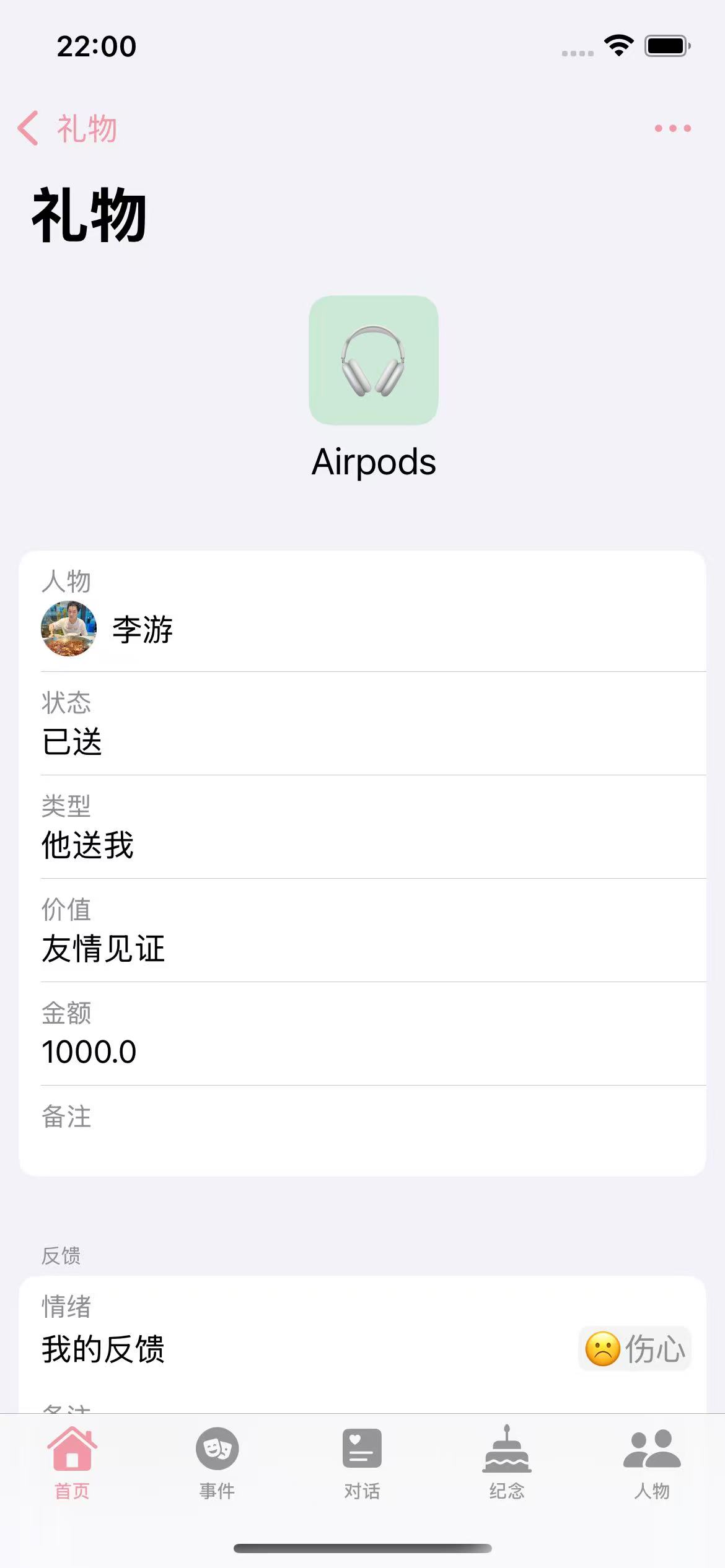Switch to the 首页 tab
Viewport: 725px width, 1568px height.
click(72, 1463)
